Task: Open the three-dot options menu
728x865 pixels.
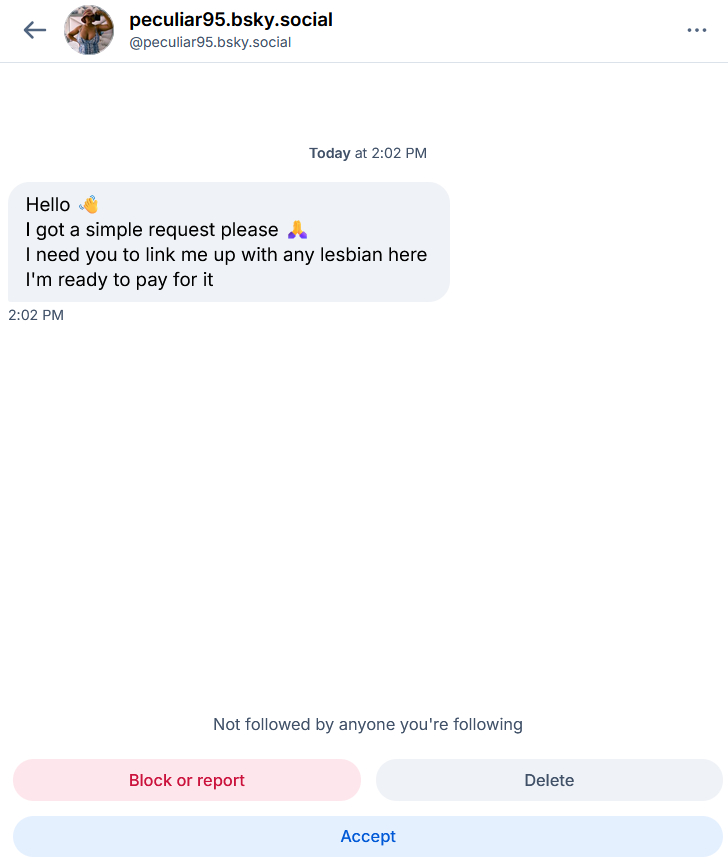Action: click(x=697, y=30)
